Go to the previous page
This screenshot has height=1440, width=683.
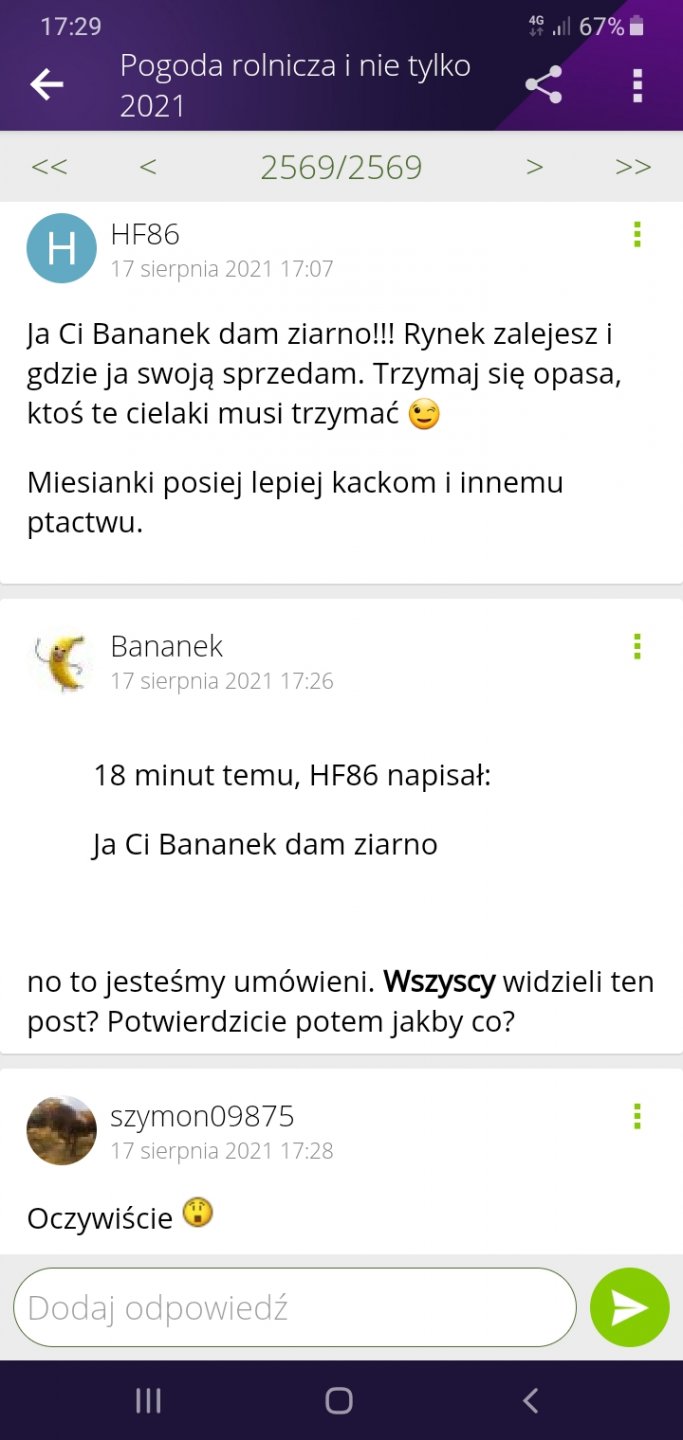(148, 167)
